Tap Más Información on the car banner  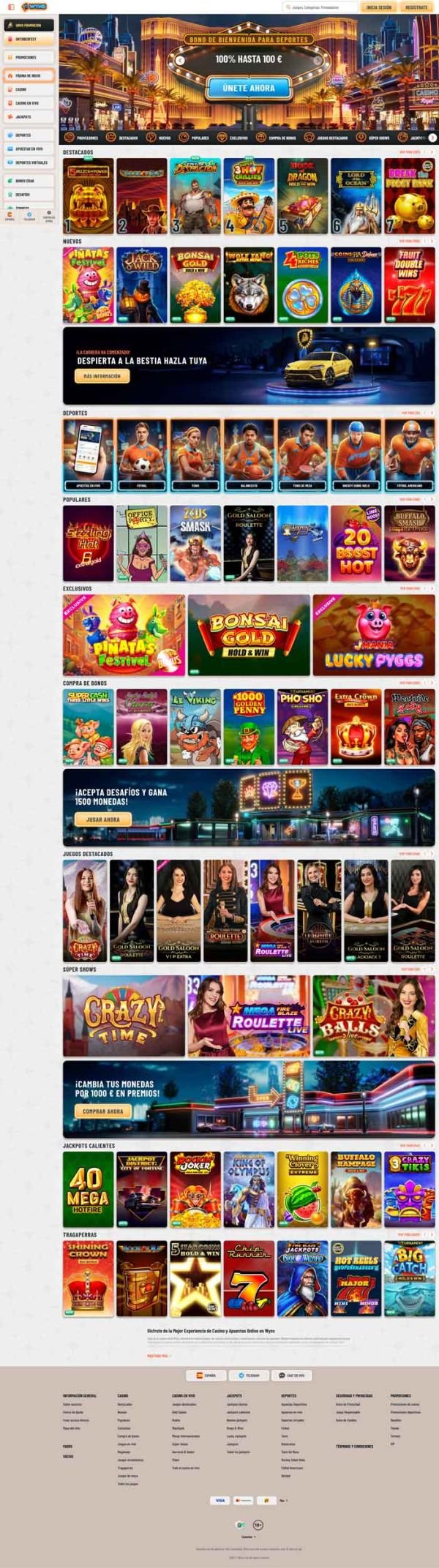[x=102, y=376]
